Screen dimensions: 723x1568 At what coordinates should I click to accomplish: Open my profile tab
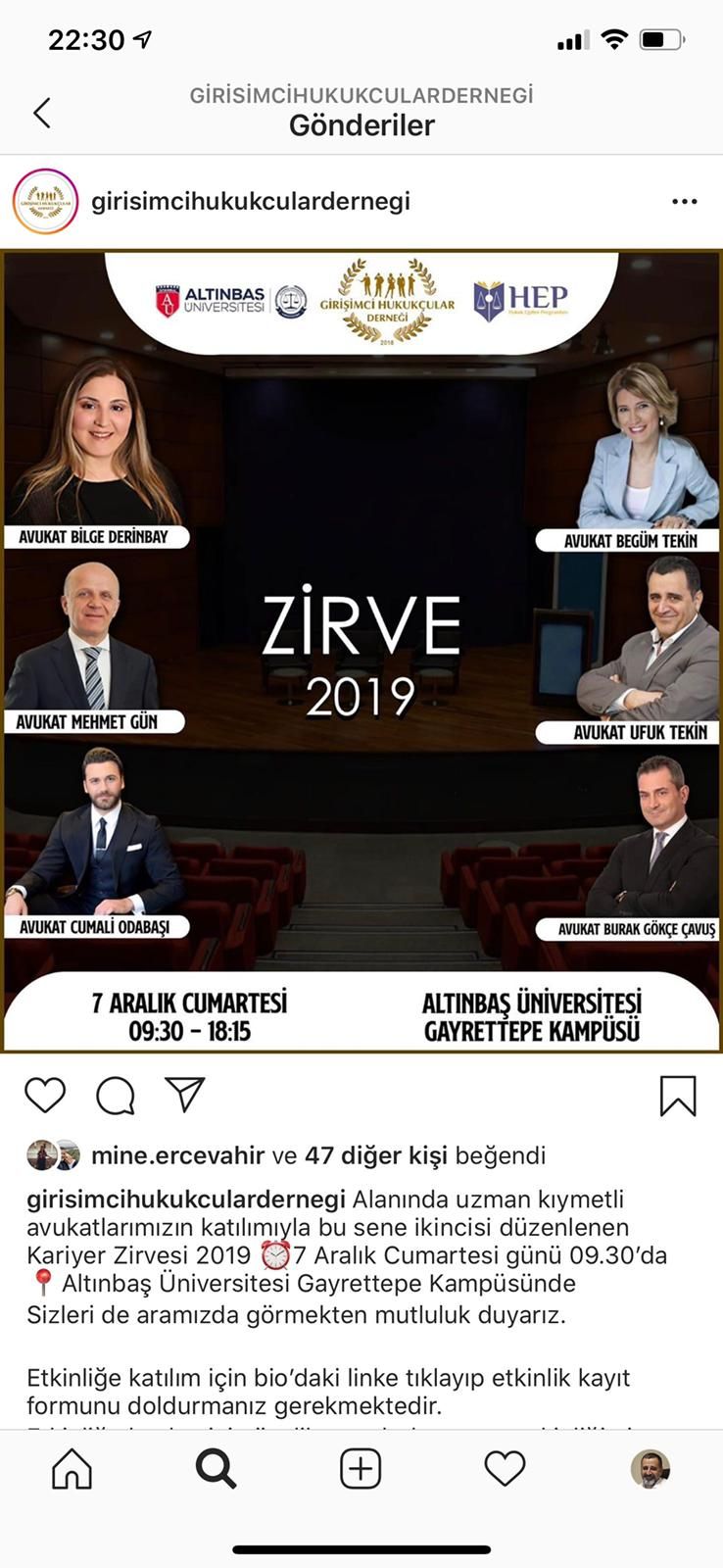(651, 1469)
